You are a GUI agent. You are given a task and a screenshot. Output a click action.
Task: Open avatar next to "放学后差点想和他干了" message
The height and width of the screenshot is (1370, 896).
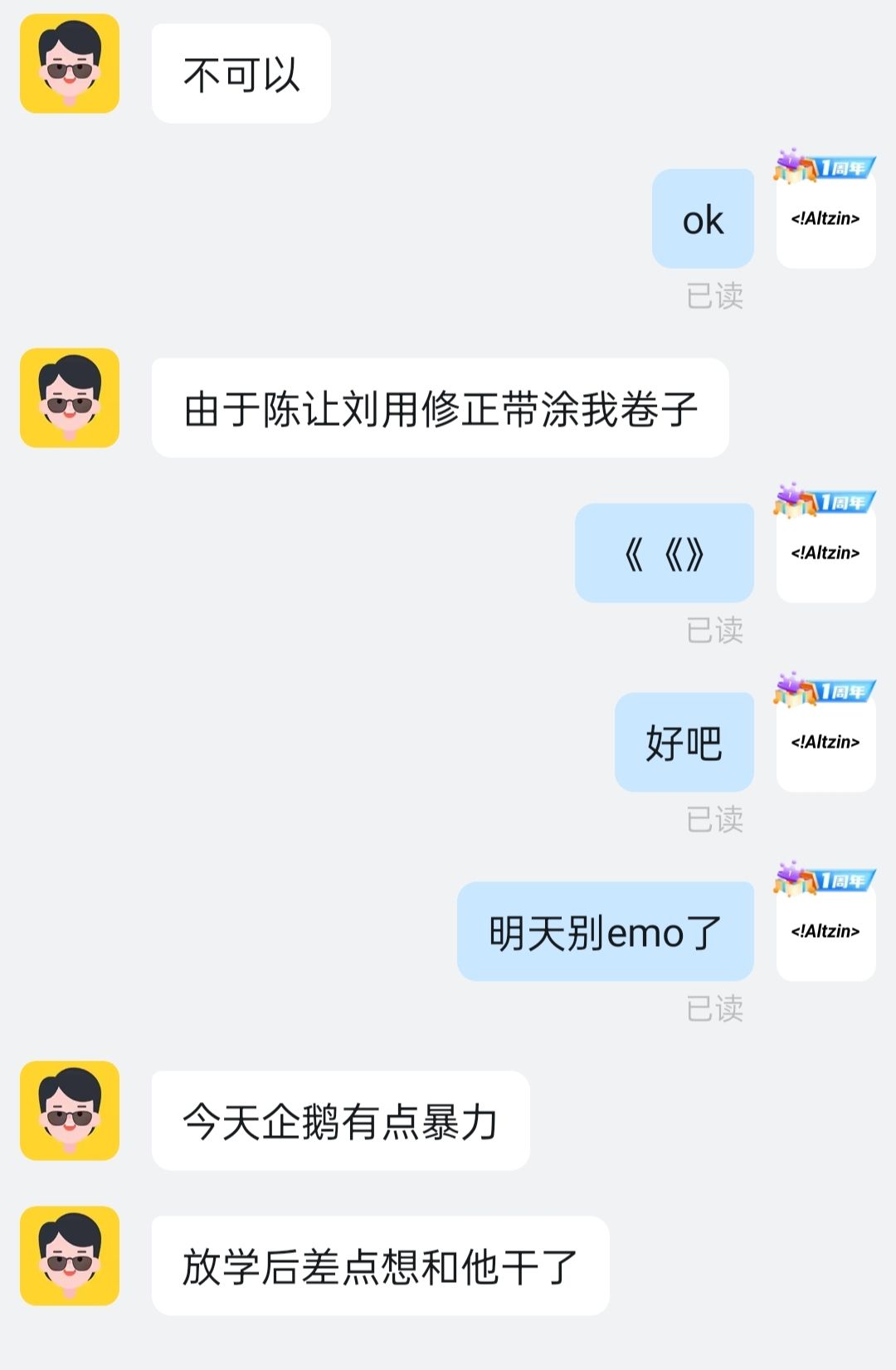click(x=70, y=1255)
